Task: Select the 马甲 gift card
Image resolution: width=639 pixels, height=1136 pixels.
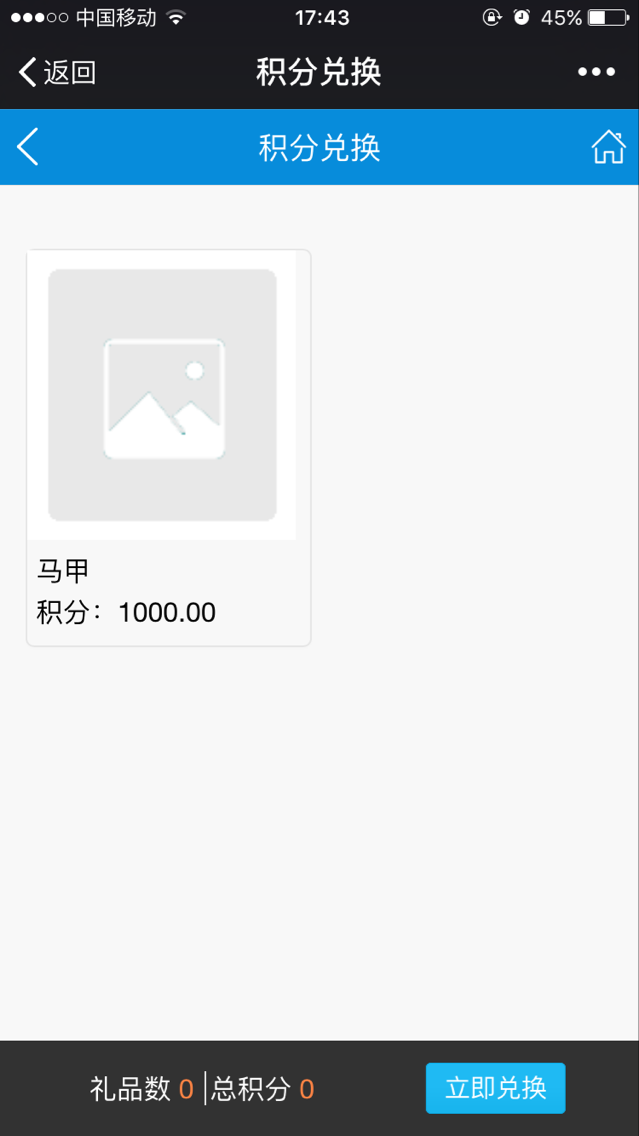Action: coord(169,448)
